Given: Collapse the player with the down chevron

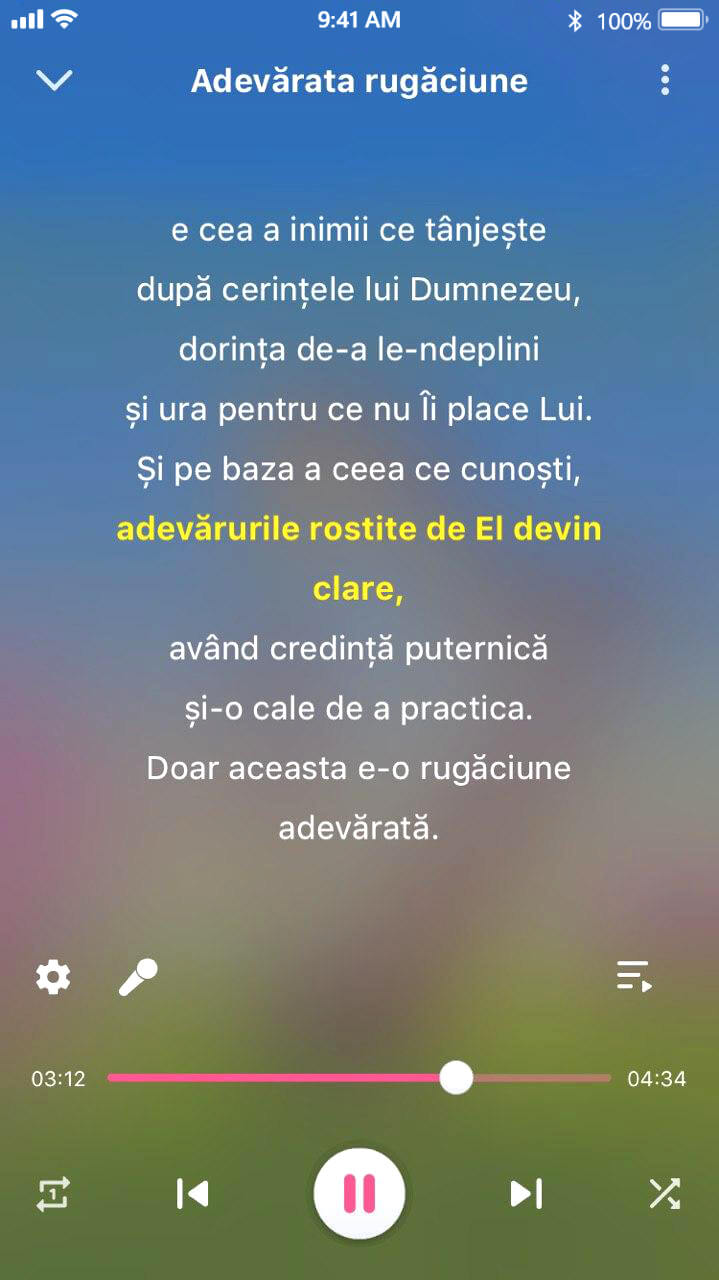Looking at the screenshot, I should coord(54,81).
